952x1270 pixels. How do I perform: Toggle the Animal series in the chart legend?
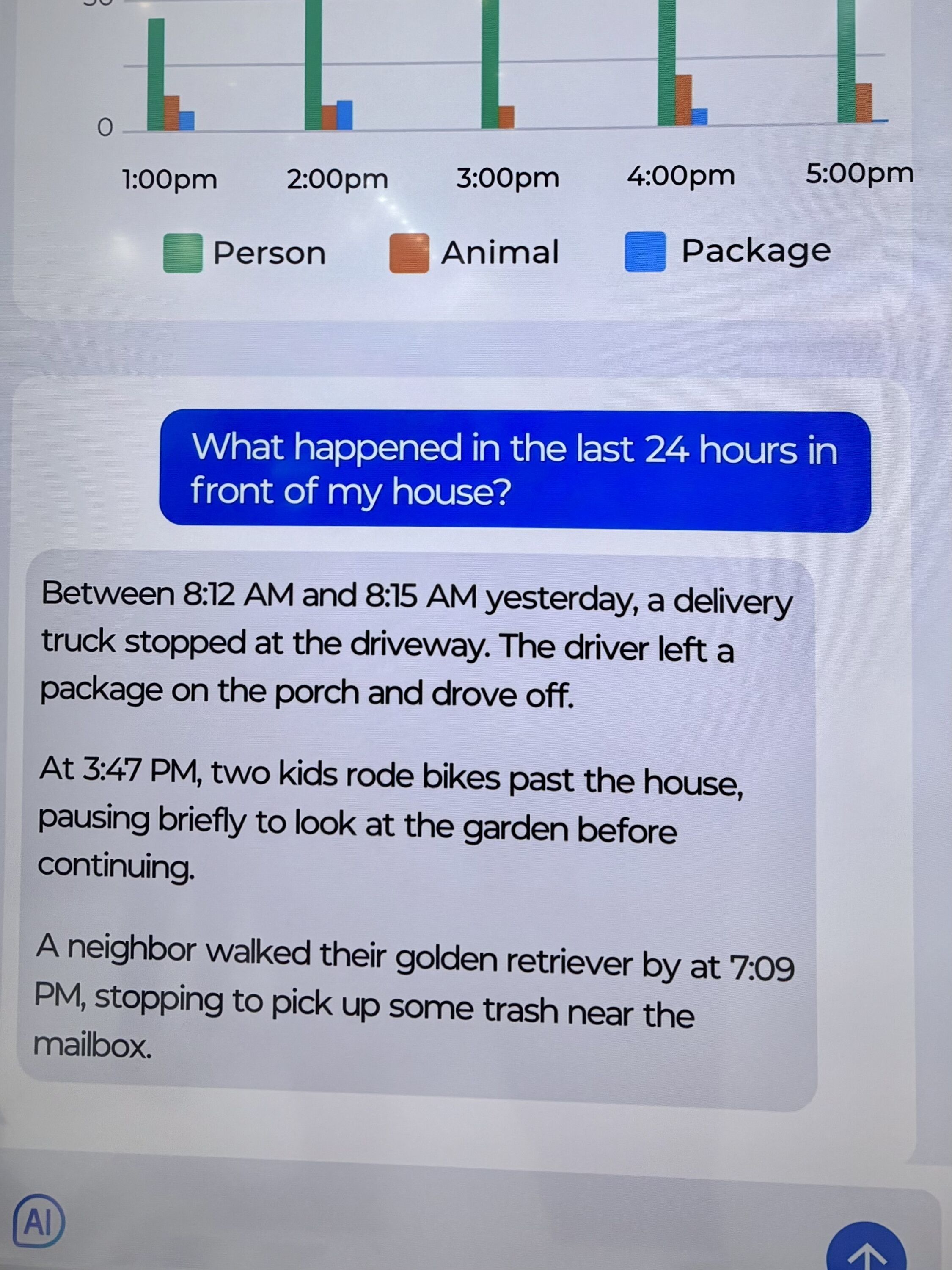473,253
